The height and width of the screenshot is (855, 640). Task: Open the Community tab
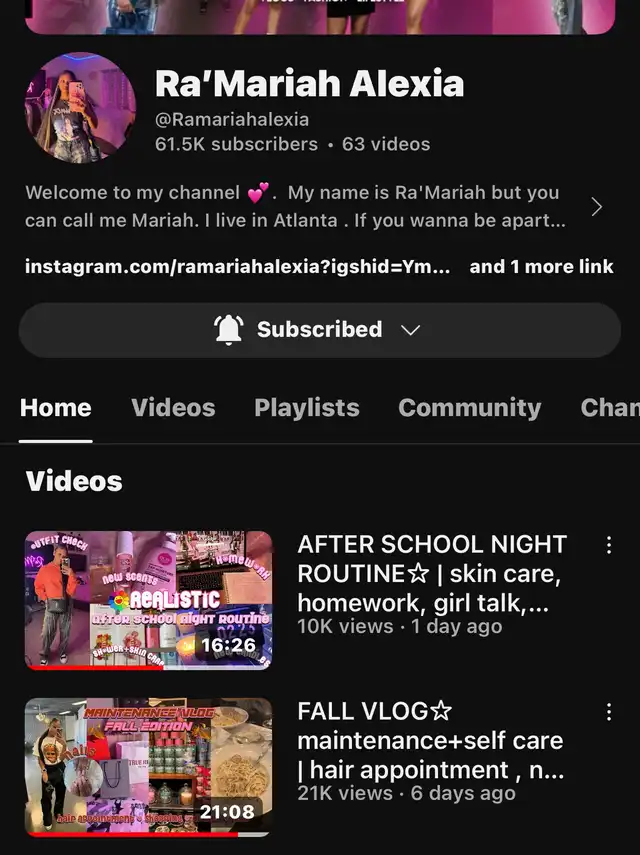click(469, 408)
